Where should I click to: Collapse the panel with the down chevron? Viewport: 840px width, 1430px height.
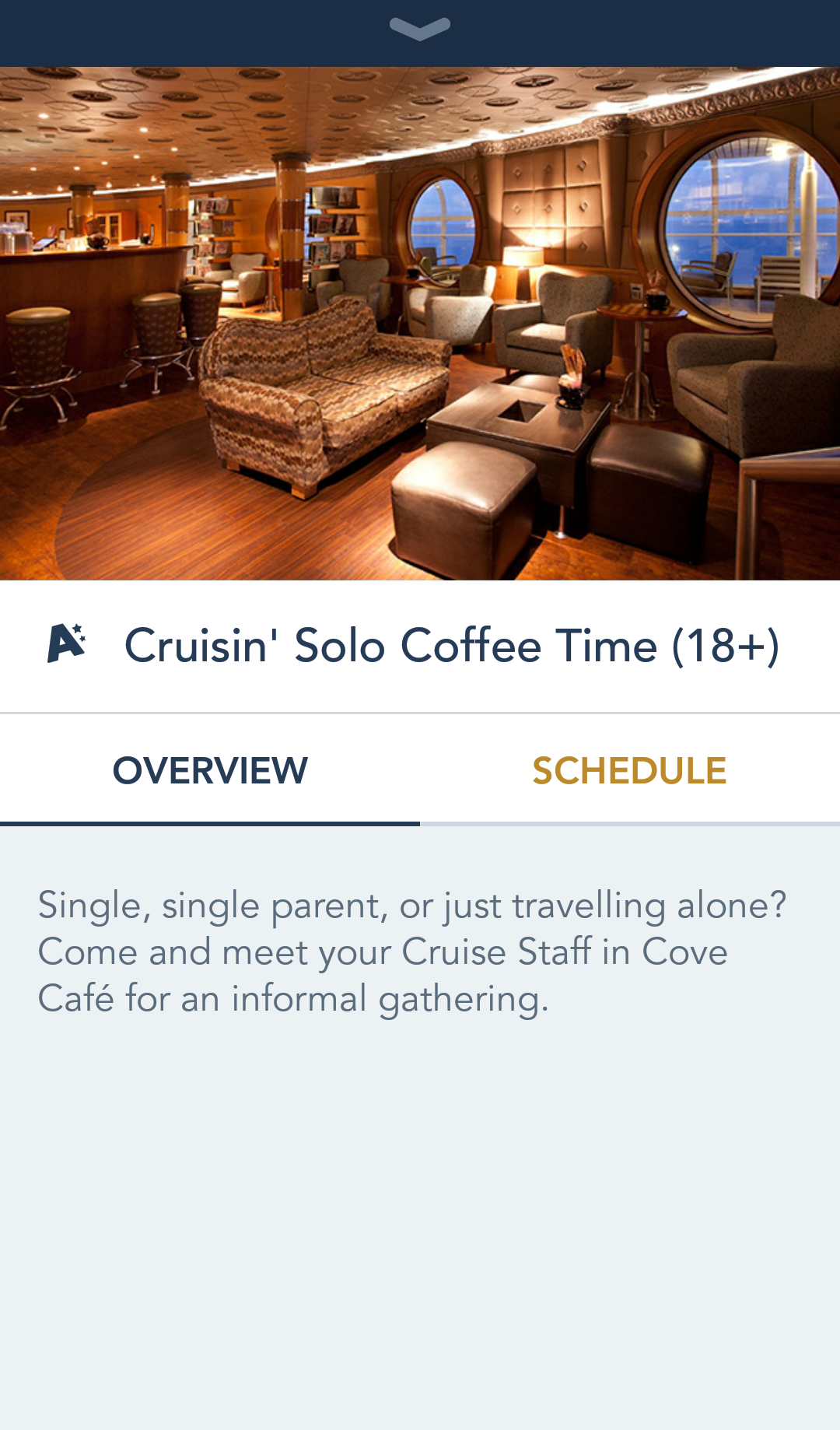(420, 30)
